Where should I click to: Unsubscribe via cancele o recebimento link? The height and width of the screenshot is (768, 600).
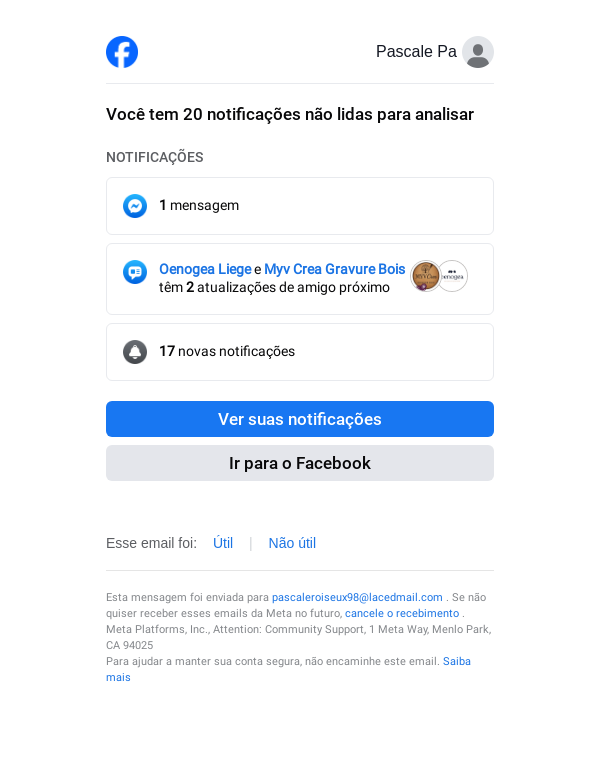pyautogui.click(x=402, y=613)
